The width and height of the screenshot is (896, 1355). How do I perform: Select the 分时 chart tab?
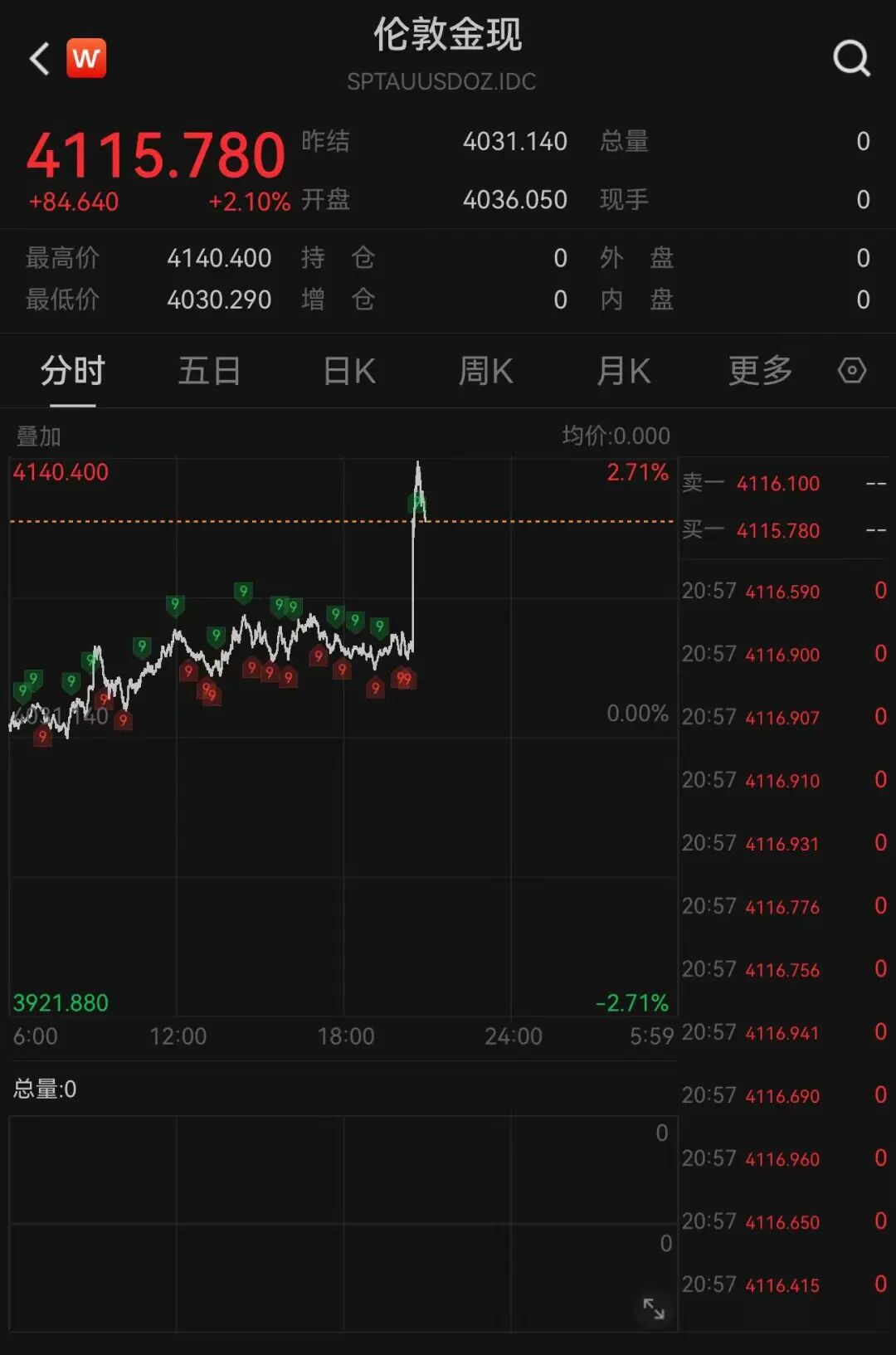tap(73, 371)
